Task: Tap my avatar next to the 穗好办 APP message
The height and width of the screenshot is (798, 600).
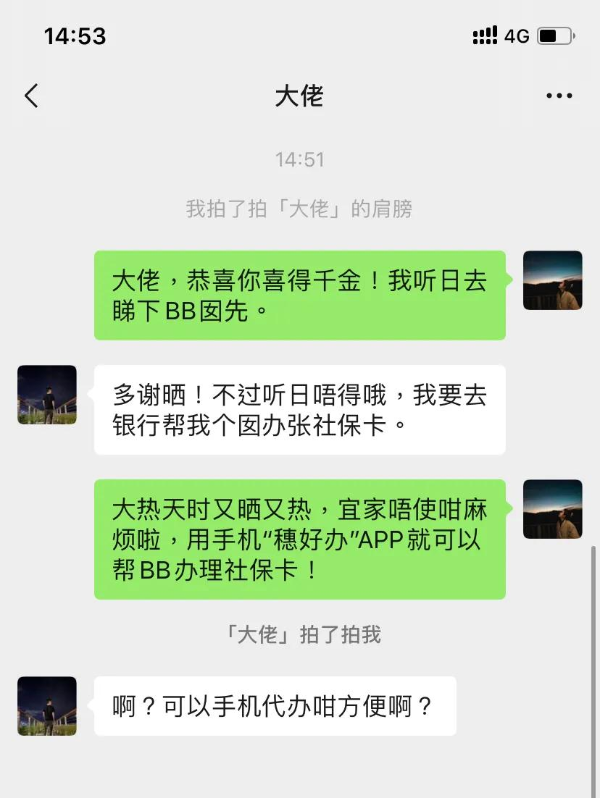Action: [x=552, y=509]
